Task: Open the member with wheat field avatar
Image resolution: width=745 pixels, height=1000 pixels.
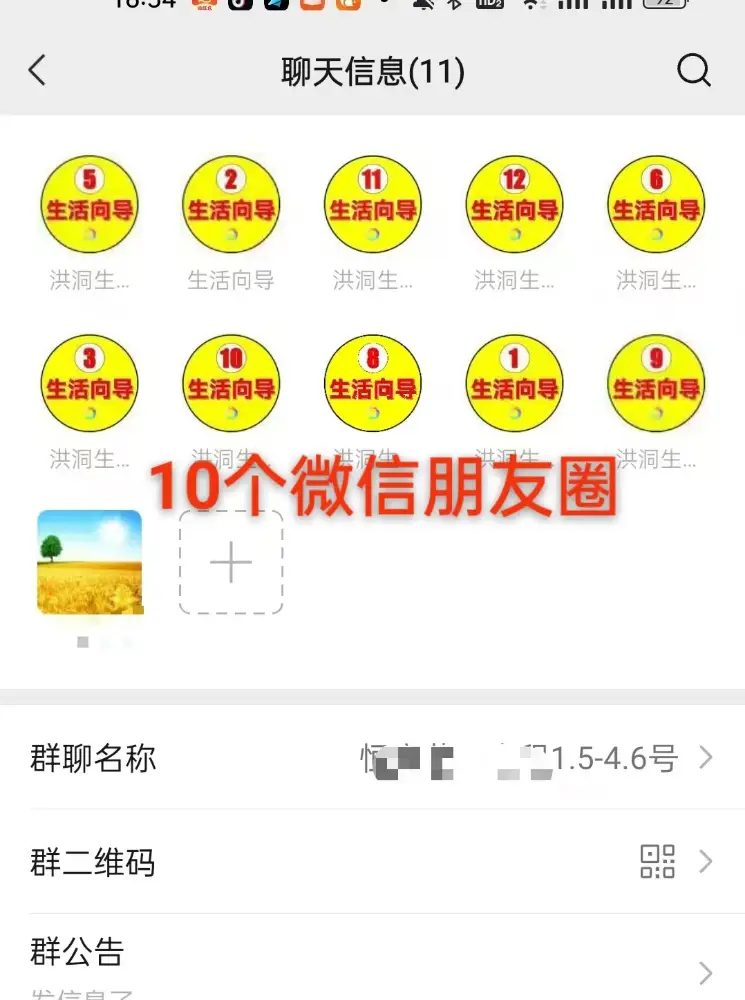Action: pos(89,562)
